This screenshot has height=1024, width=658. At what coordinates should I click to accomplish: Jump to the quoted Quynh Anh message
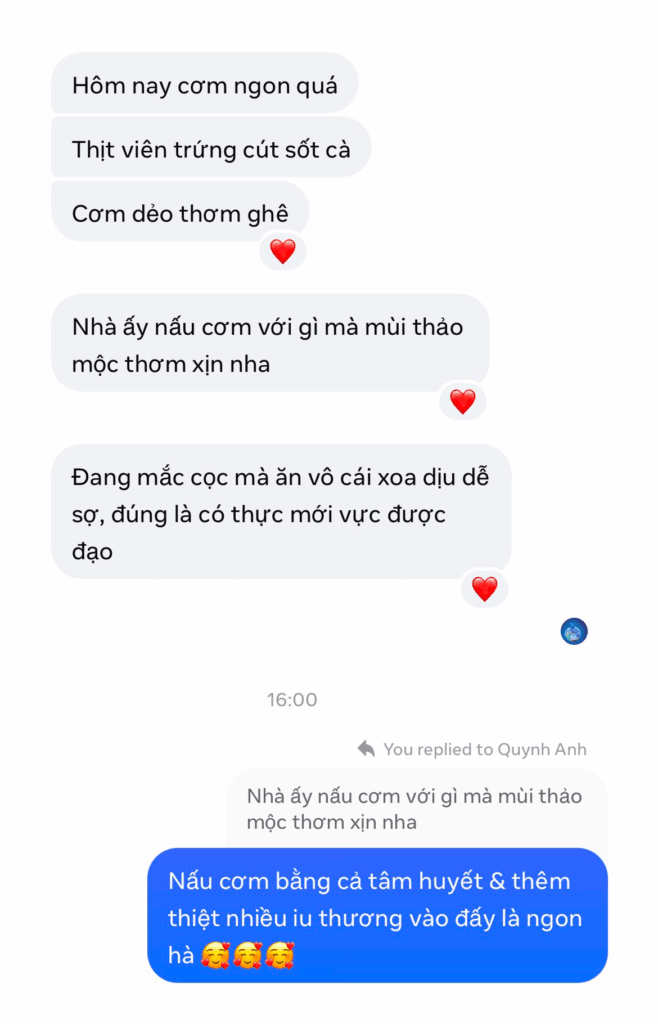415,809
